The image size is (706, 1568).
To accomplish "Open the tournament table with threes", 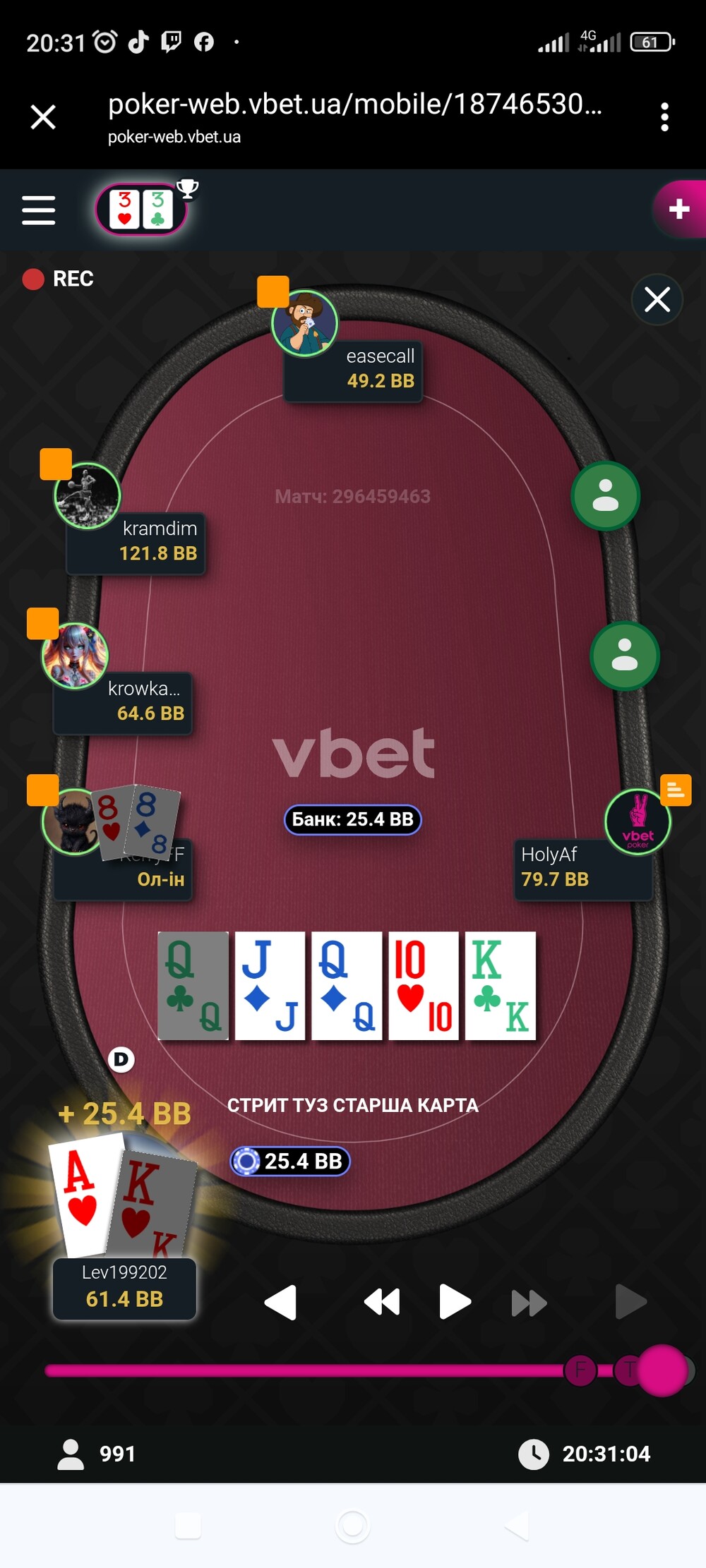I will click(141, 210).
